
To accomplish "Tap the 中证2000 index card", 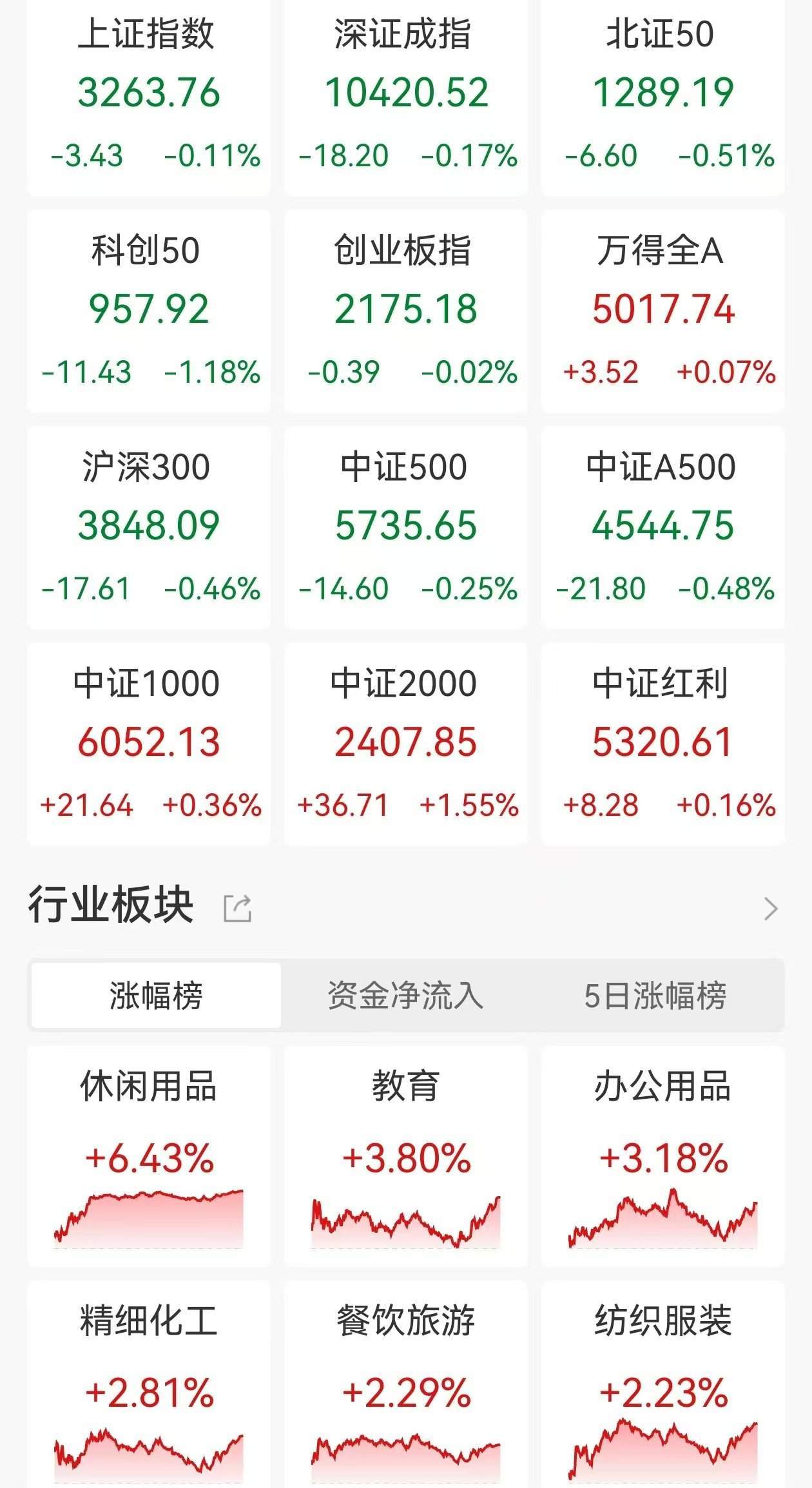I will (x=406, y=743).
